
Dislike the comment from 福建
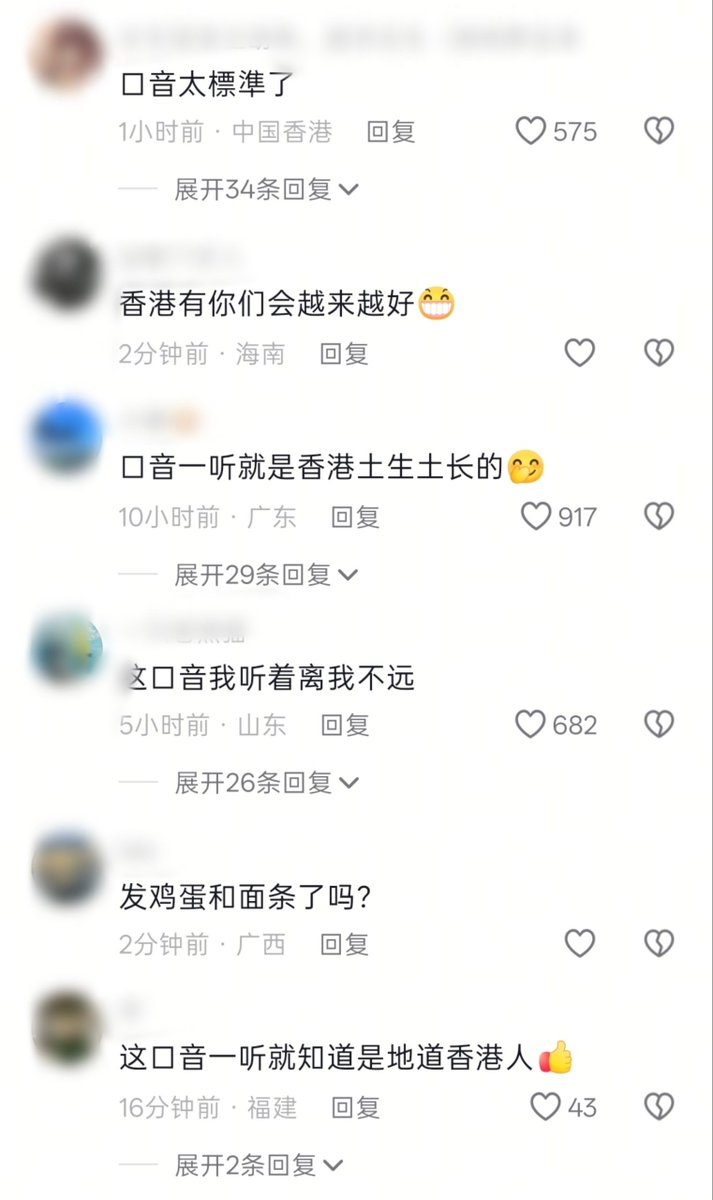(658, 1106)
